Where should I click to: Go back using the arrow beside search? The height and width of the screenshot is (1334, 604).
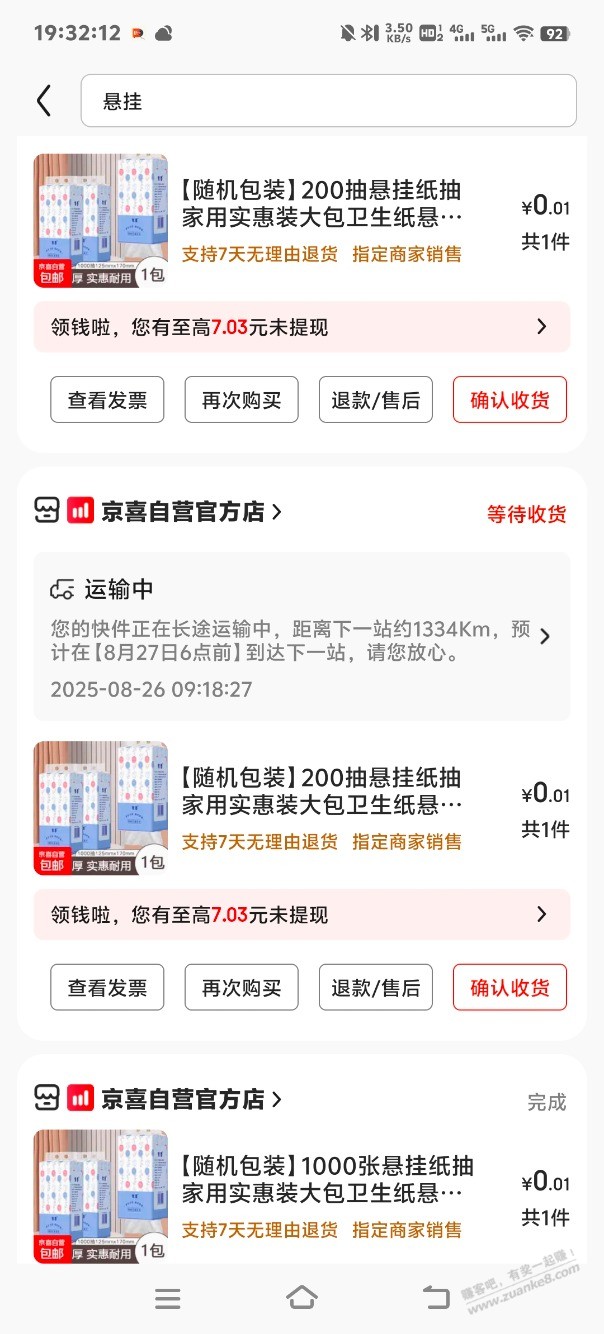point(43,101)
